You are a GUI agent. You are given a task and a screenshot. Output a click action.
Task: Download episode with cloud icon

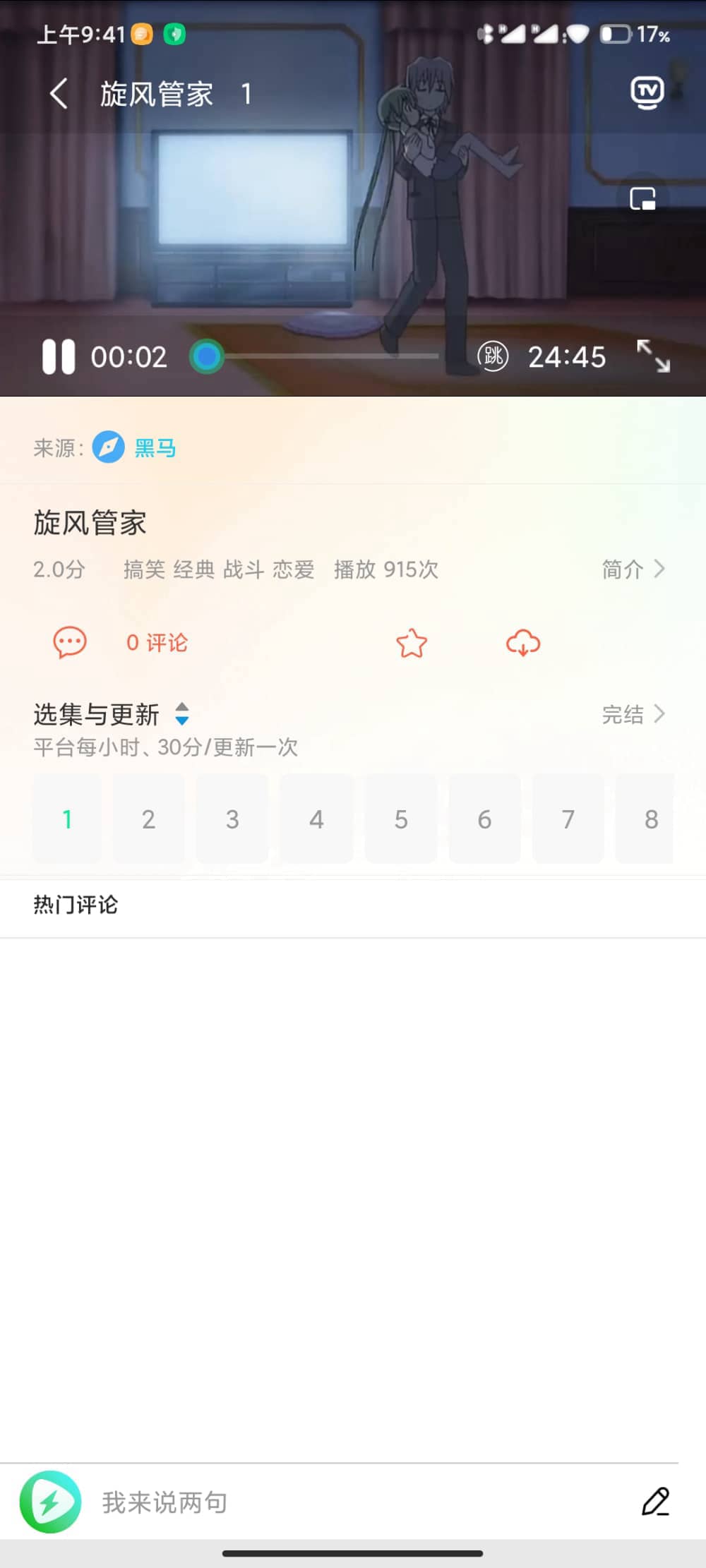(x=522, y=643)
